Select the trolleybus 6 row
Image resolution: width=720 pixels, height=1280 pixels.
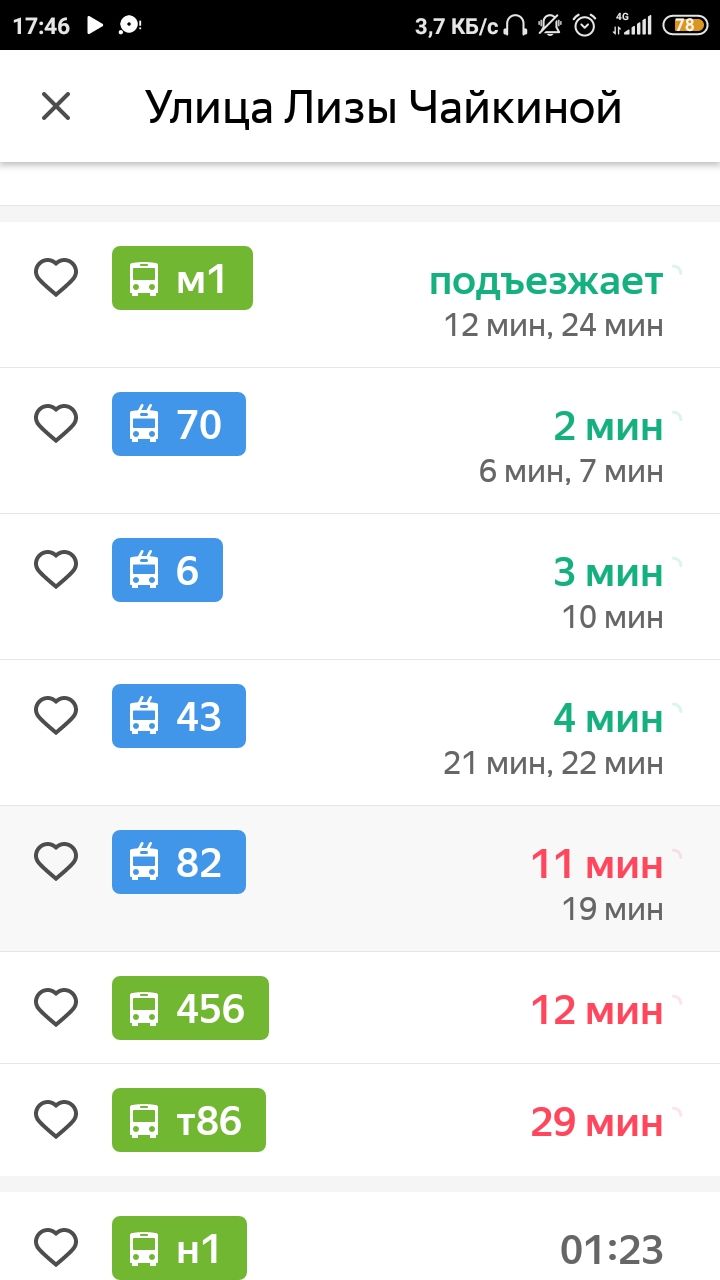tap(360, 587)
